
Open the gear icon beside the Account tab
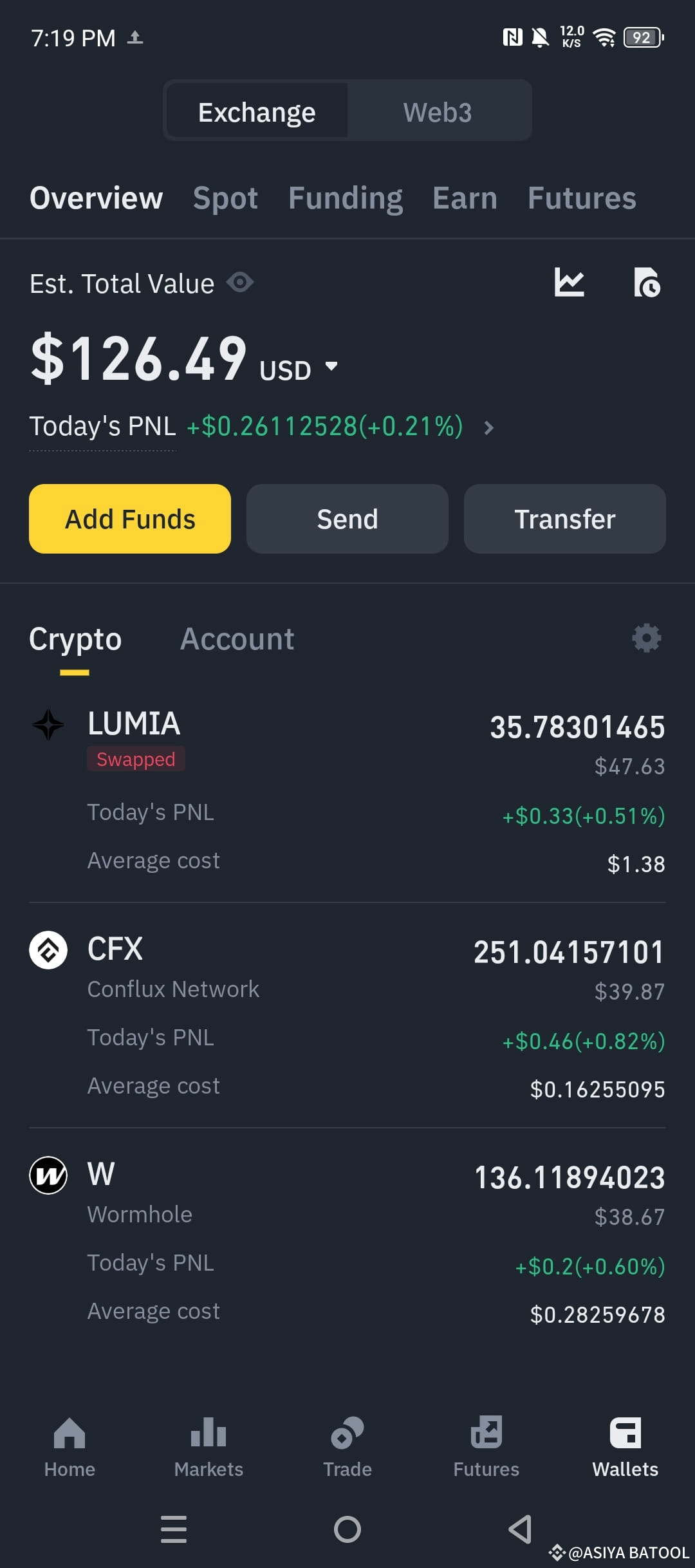(647, 638)
